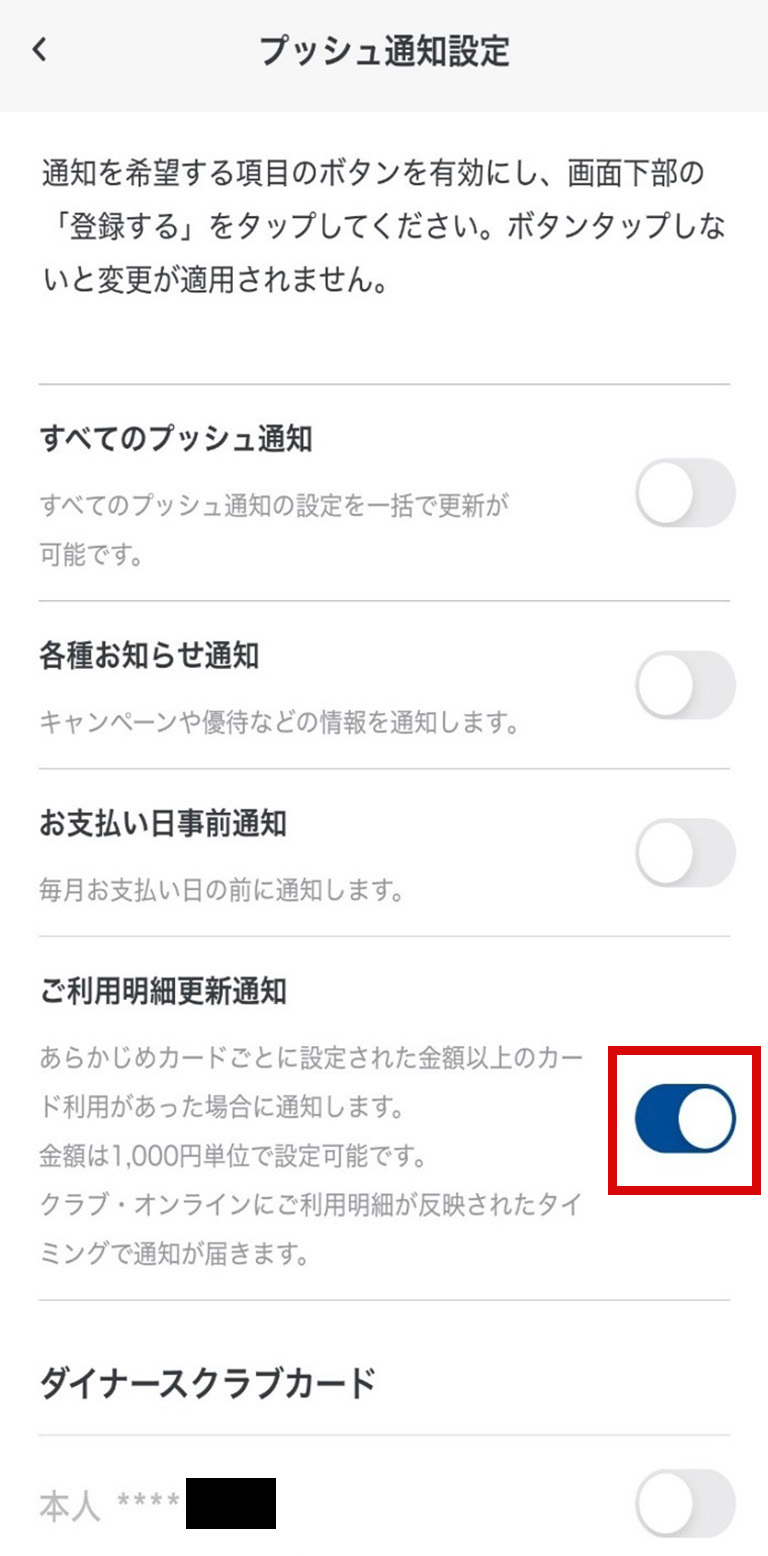Enable すべてのプッシュ通知 switch
This screenshot has width=768, height=1556.
point(685,493)
